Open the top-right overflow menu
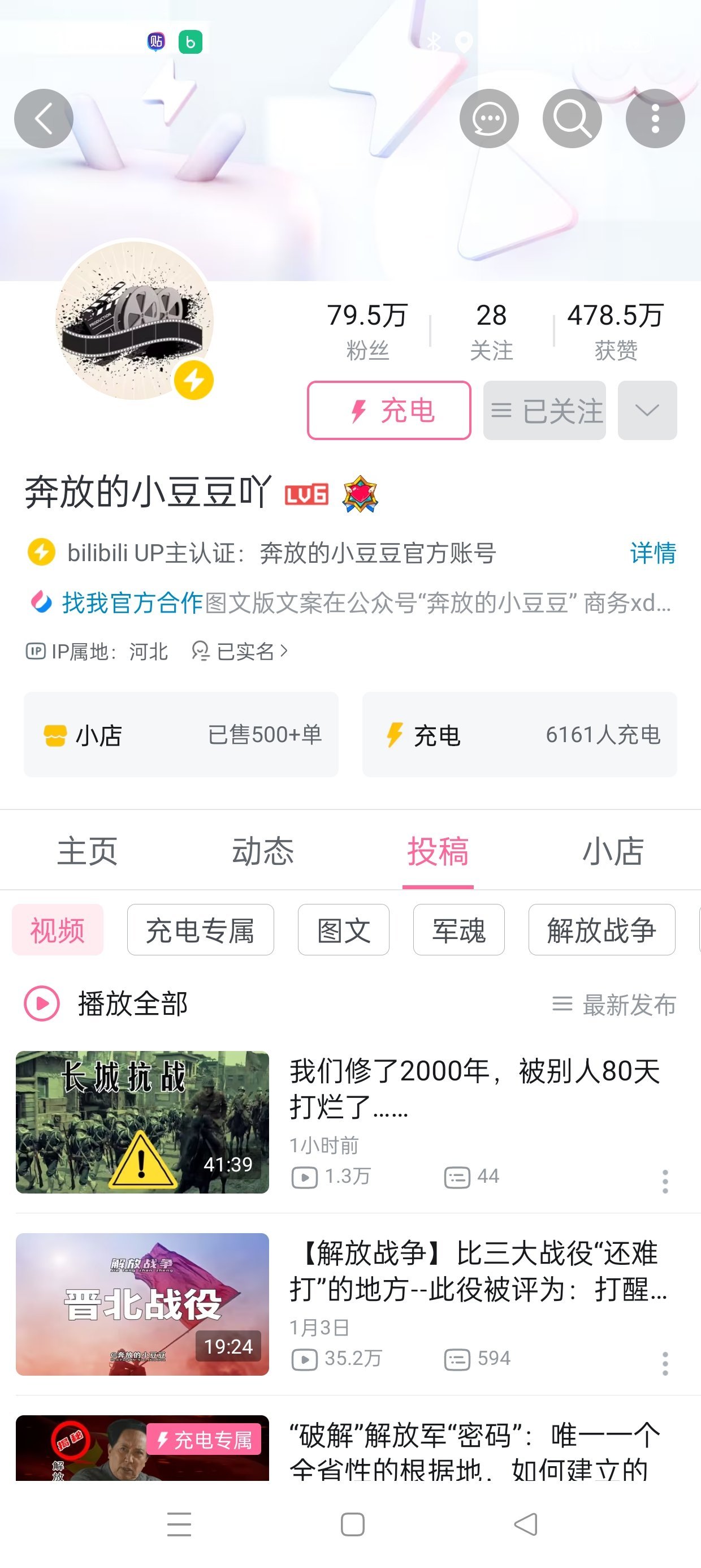 tap(655, 119)
